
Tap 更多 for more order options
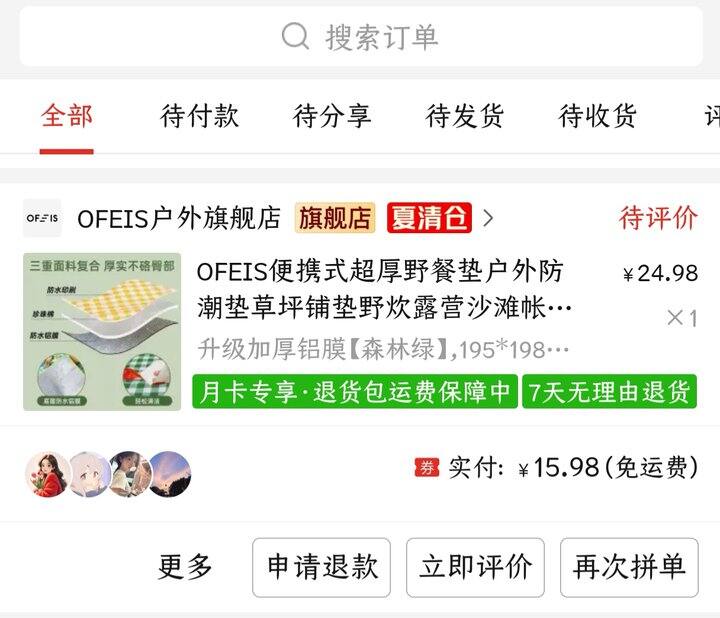(x=186, y=567)
